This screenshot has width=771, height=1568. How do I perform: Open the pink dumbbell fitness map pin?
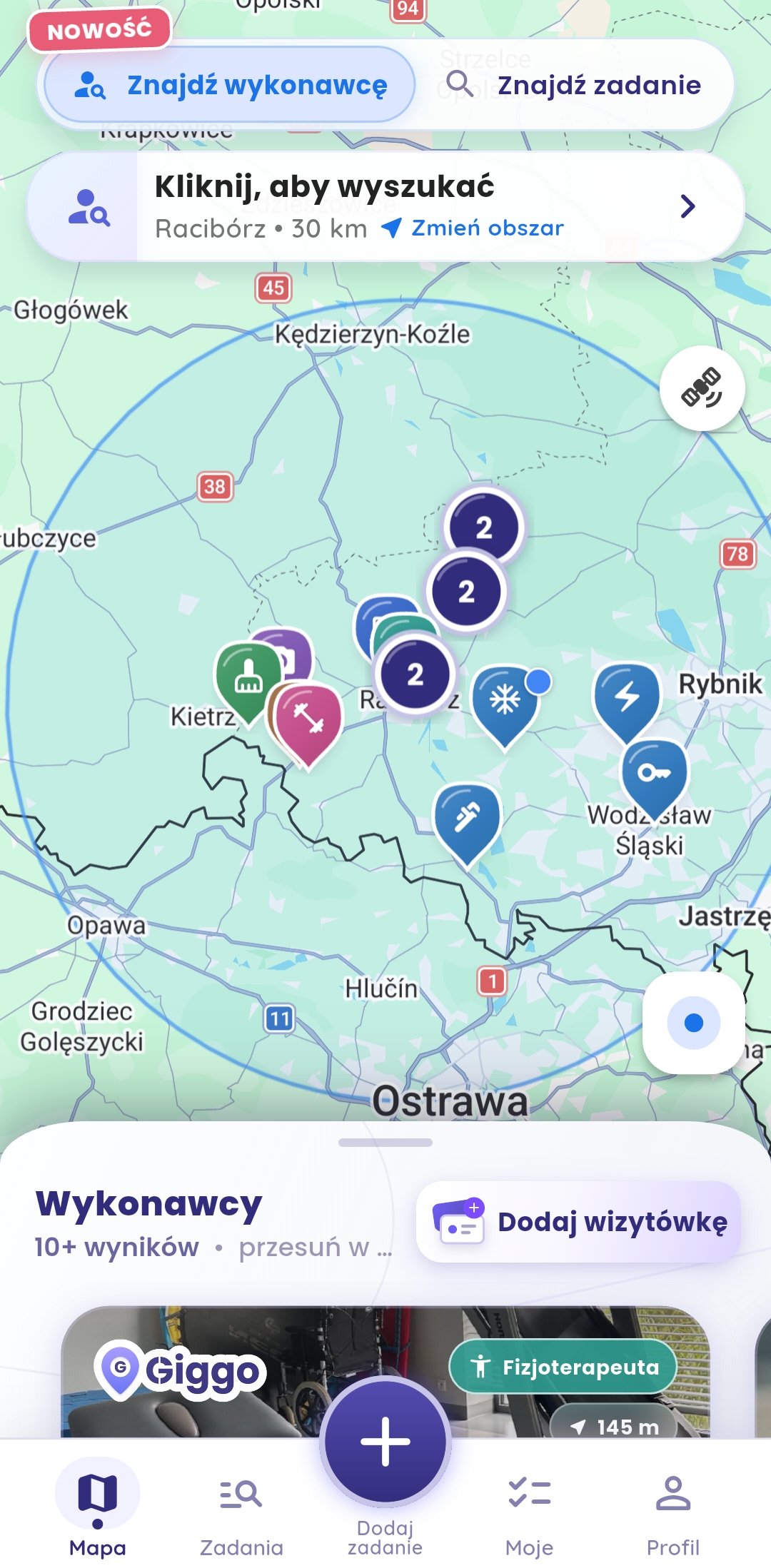[308, 722]
